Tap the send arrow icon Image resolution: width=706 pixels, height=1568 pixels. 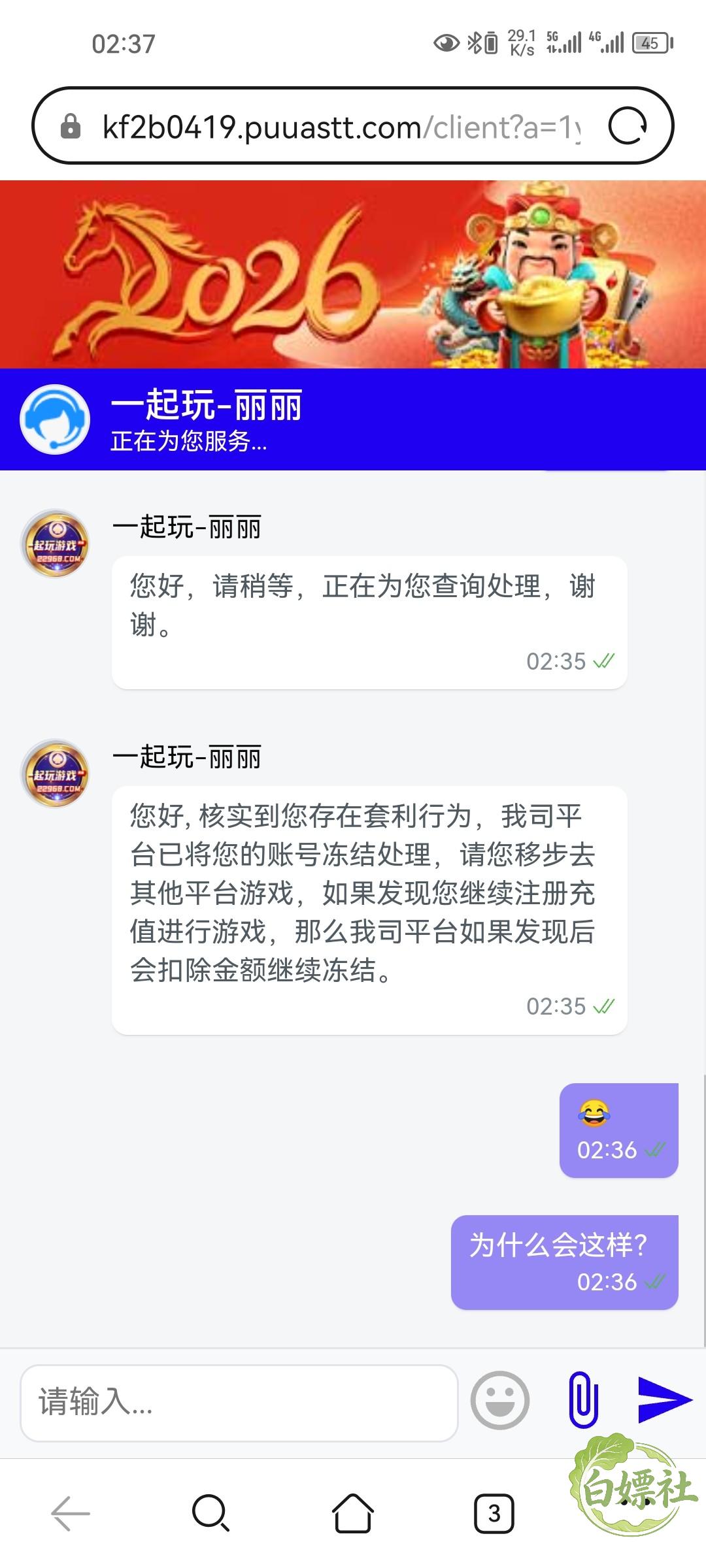point(665,1399)
